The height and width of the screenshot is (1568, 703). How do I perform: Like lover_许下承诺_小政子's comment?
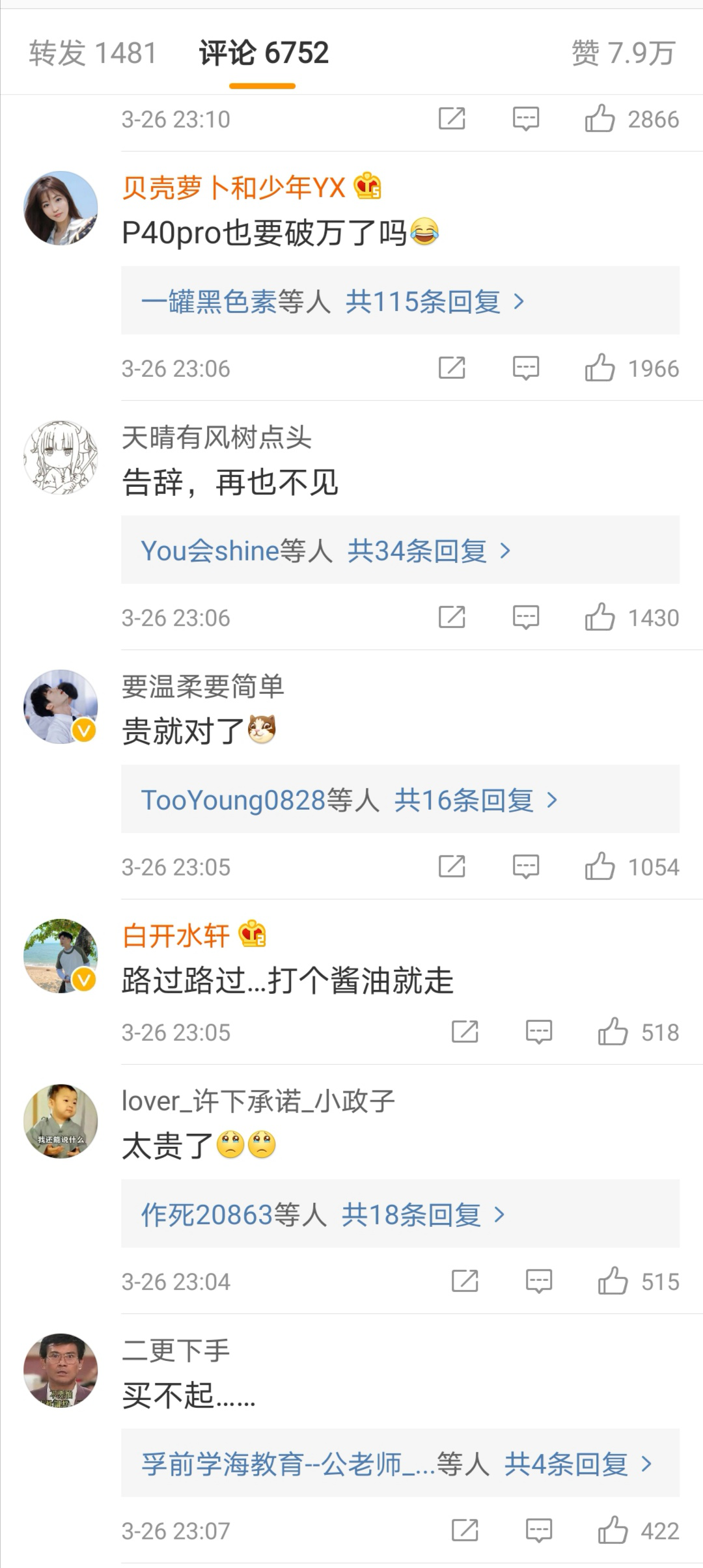tap(613, 1282)
